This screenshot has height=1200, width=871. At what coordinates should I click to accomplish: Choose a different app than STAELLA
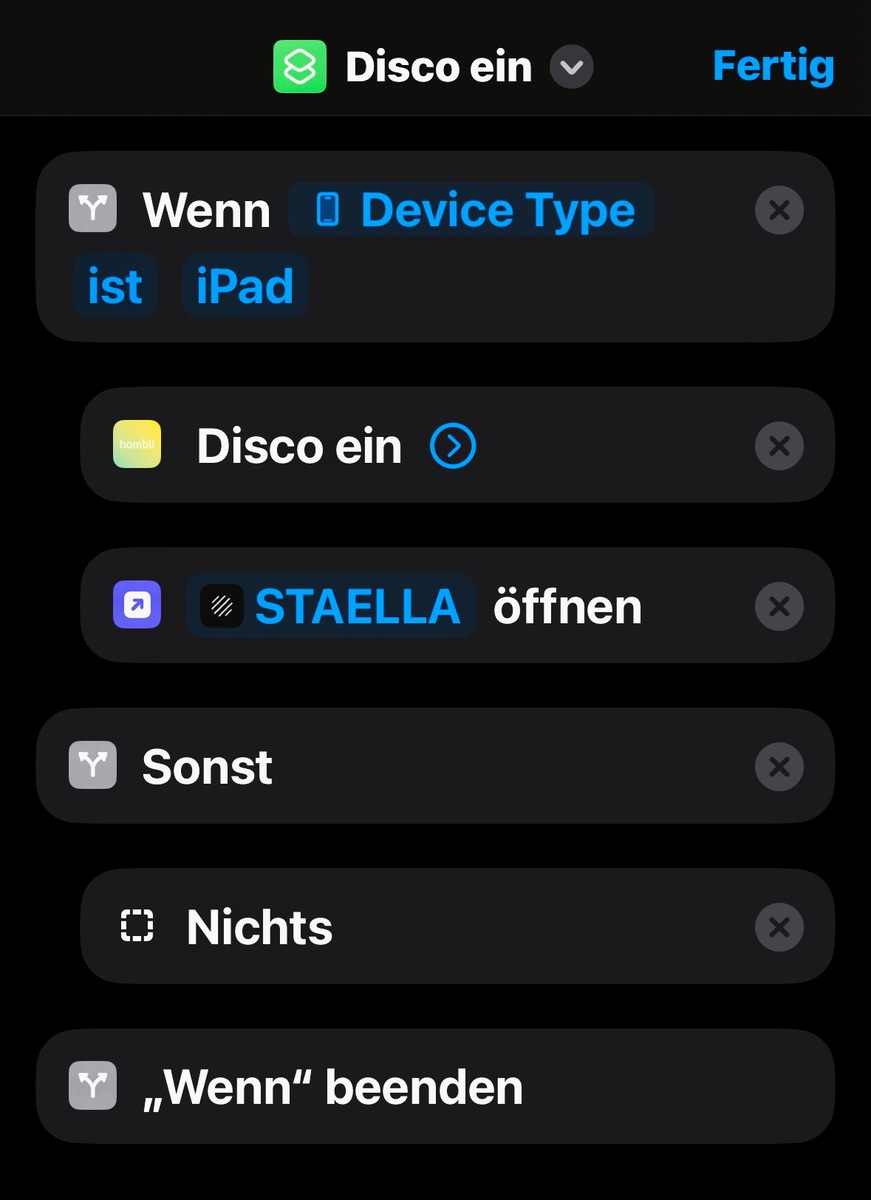(x=331, y=606)
